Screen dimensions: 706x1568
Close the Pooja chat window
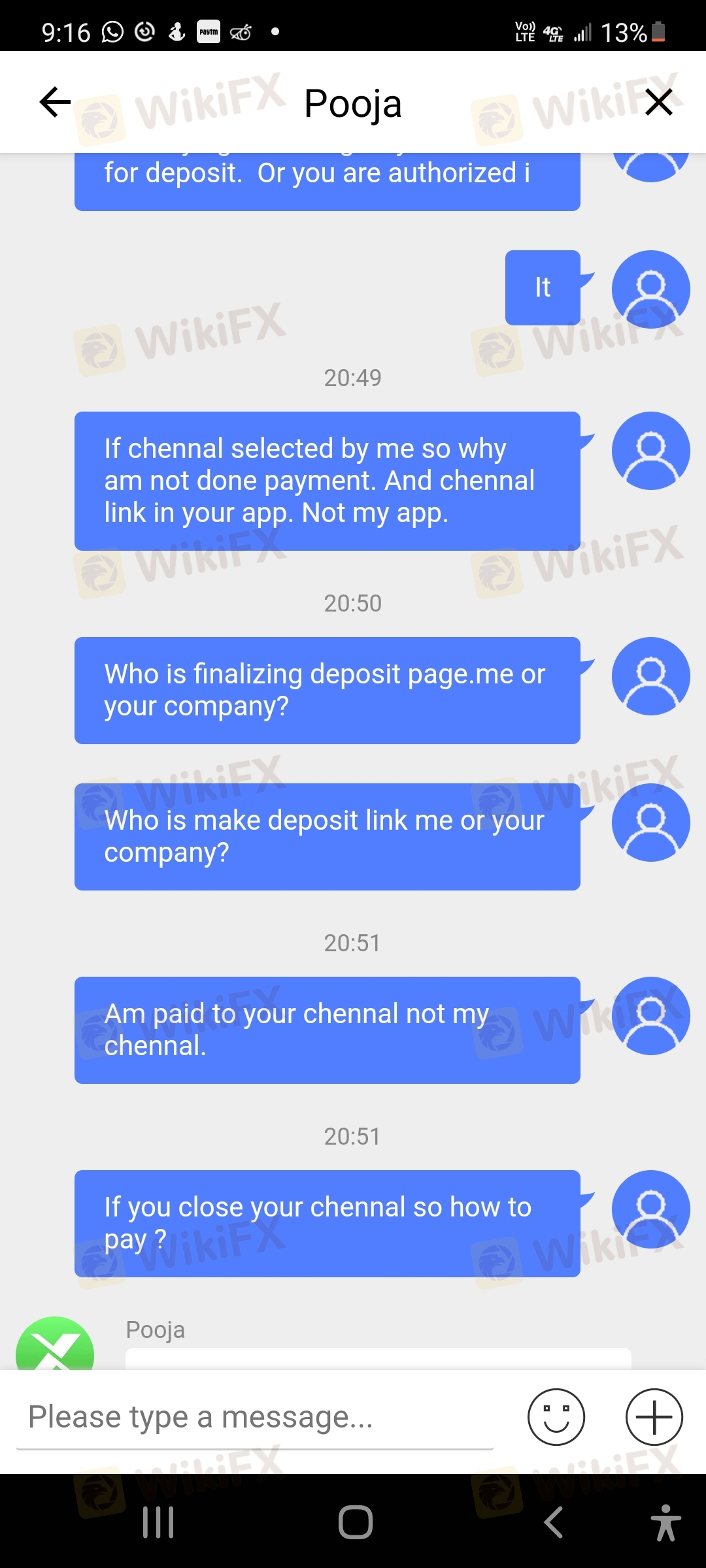coord(658,102)
